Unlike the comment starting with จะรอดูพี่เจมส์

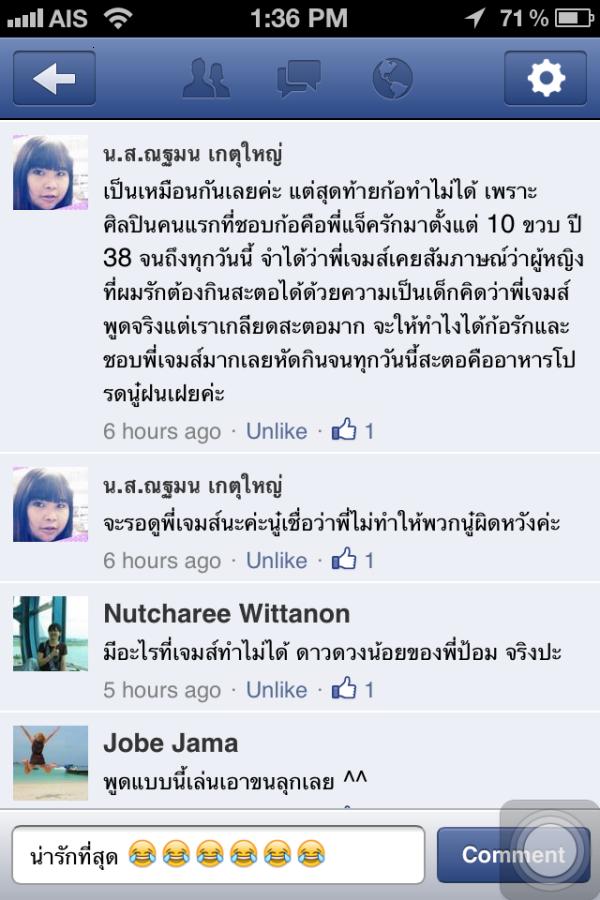pos(277,560)
